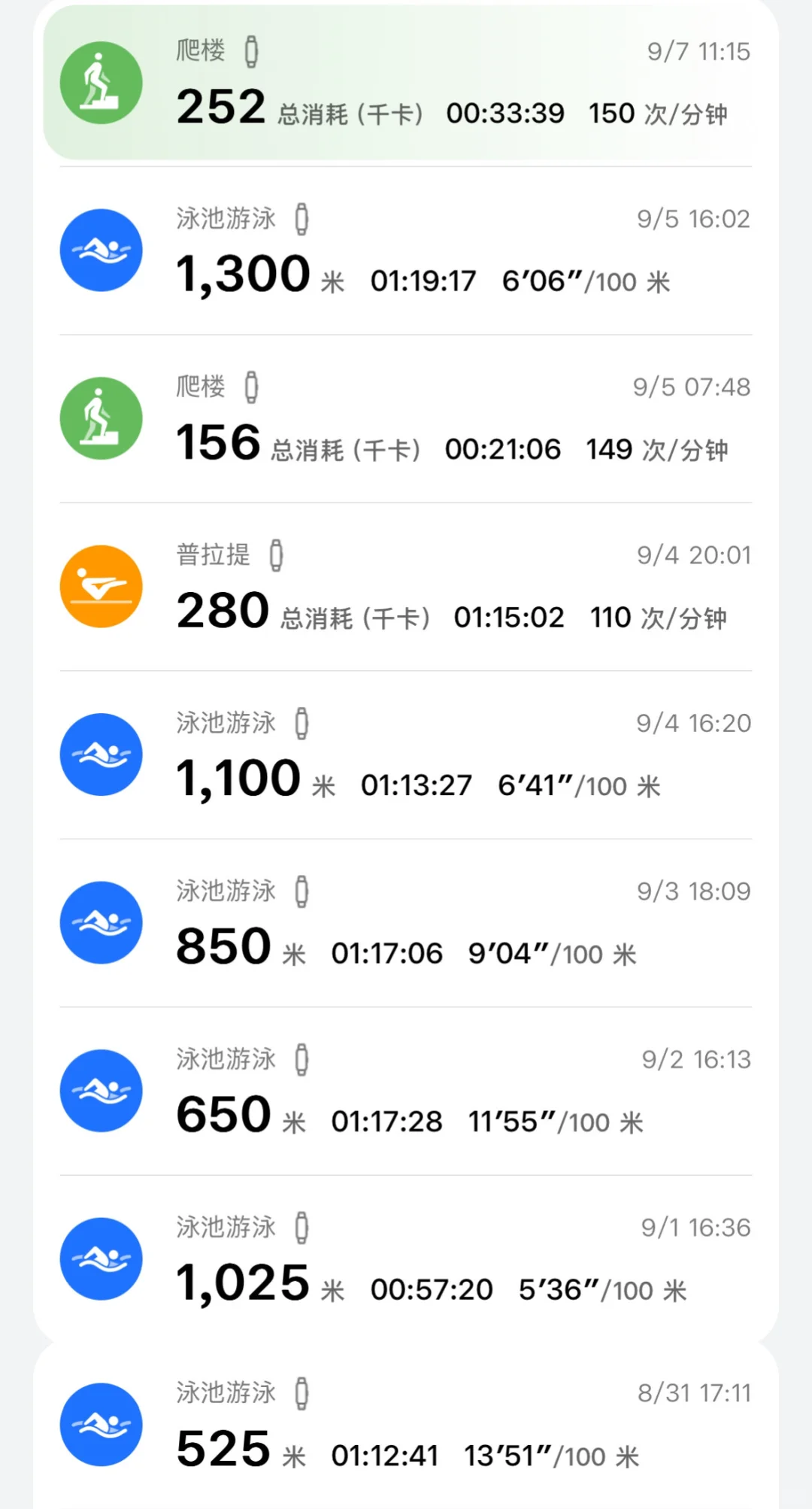The image size is (812, 1509).
Task: Open the 1,300-meter pool swim on 9/5
Action: pos(406,251)
